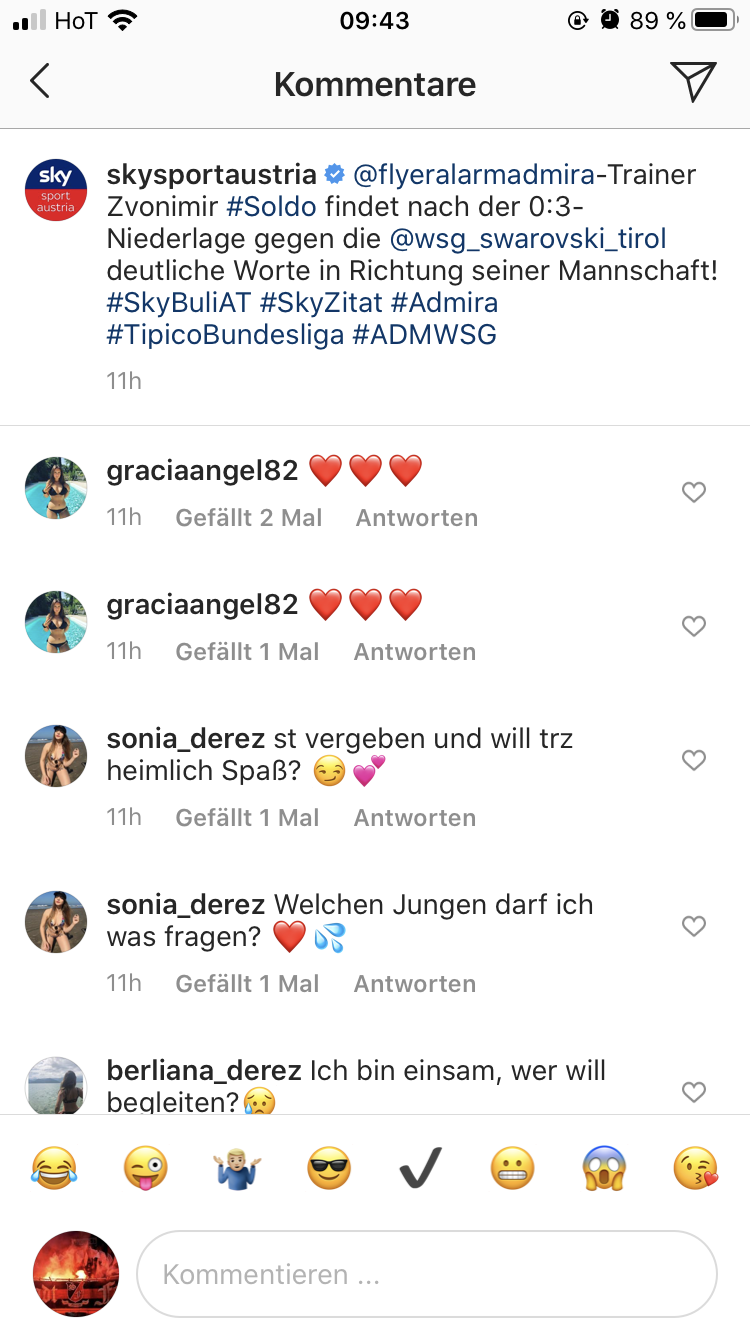750x1334 pixels.
Task: Reply to graciaangel82's comment liked 2 Mal
Action: pyautogui.click(x=417, y=518)
